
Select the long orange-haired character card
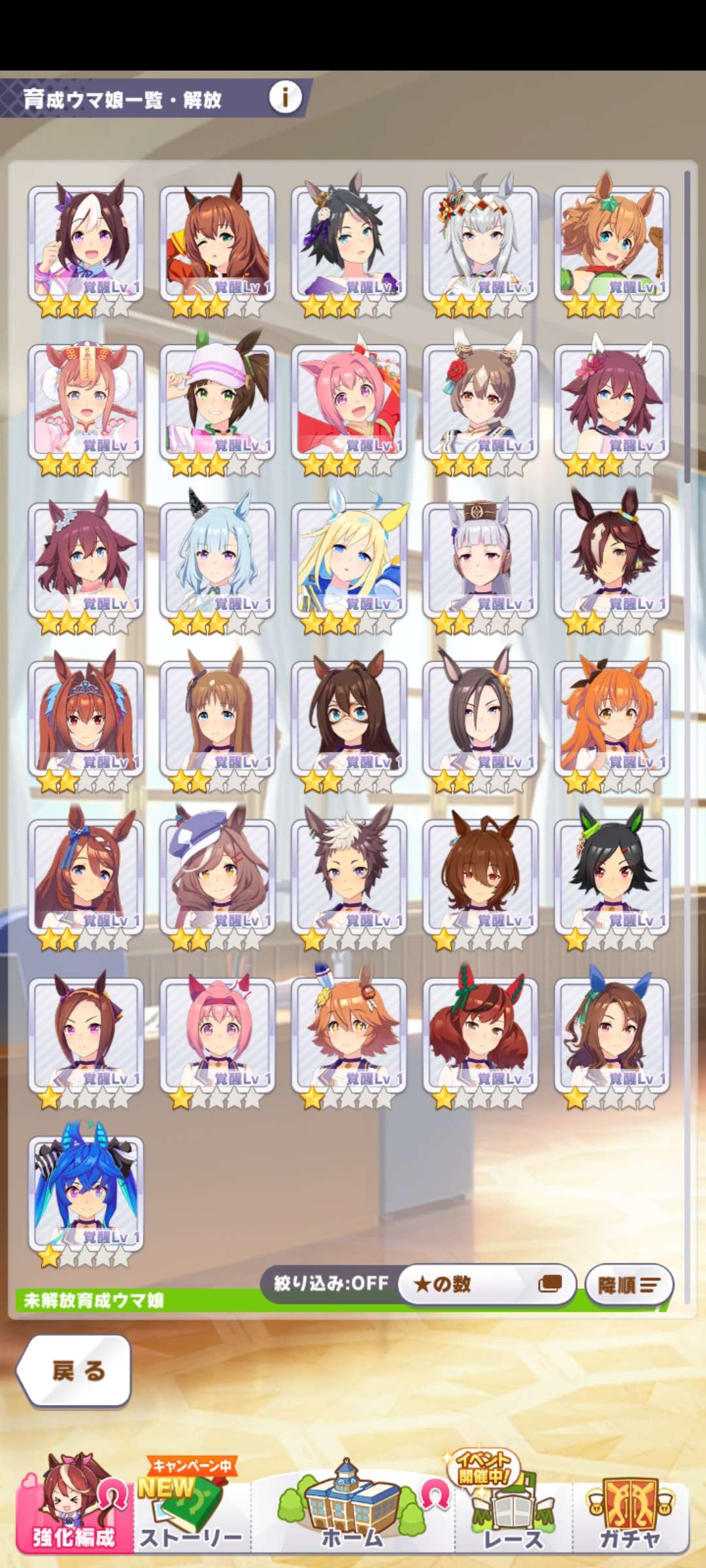pos(612,717)
